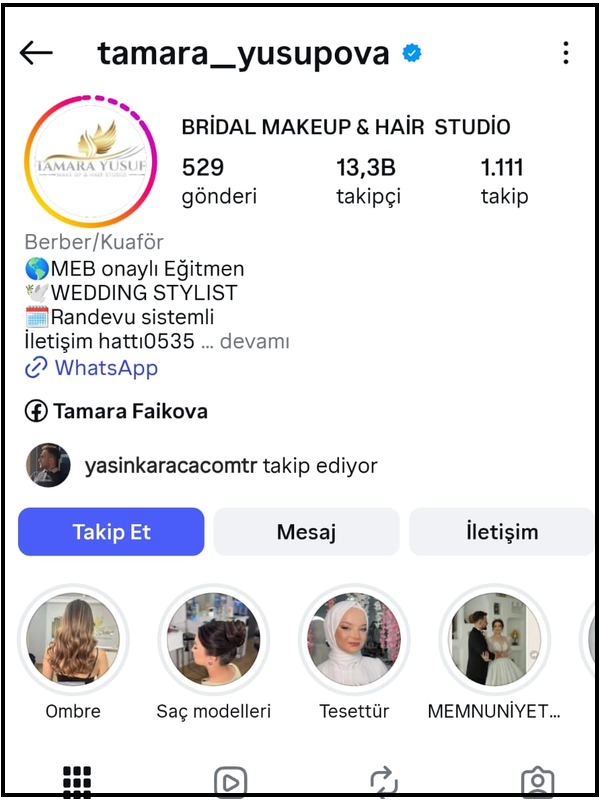
Task: Open the 1.111 takip list
Action: [x=503, y=180]
